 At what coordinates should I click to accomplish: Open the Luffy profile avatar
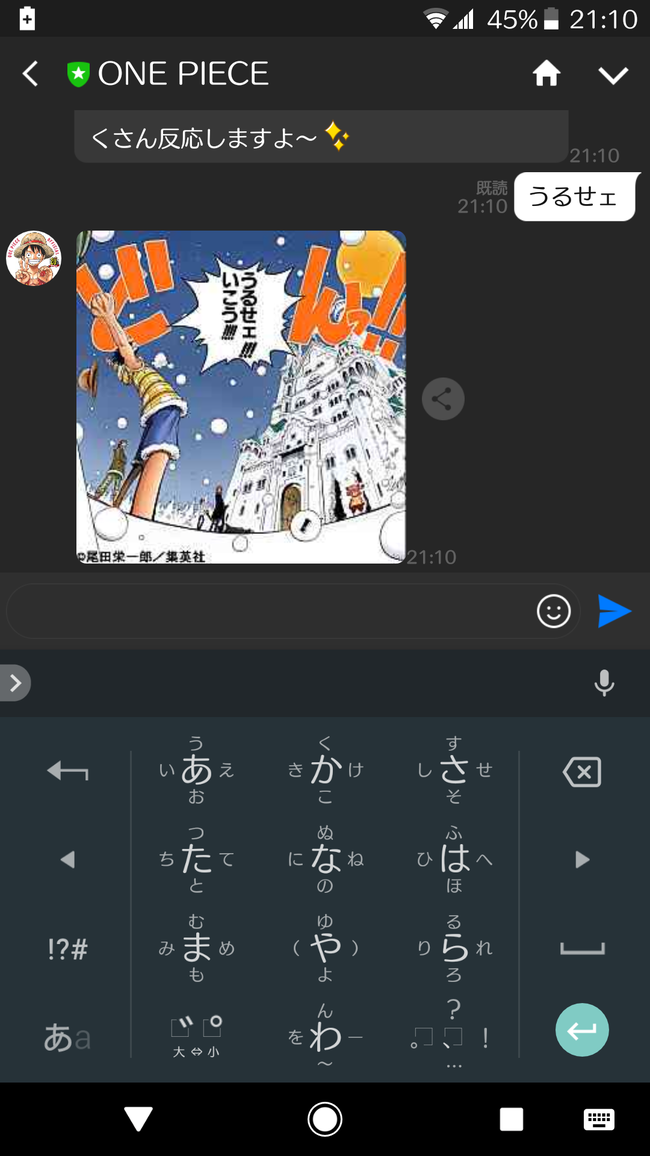pyautogui.click(x=34, y=258)
